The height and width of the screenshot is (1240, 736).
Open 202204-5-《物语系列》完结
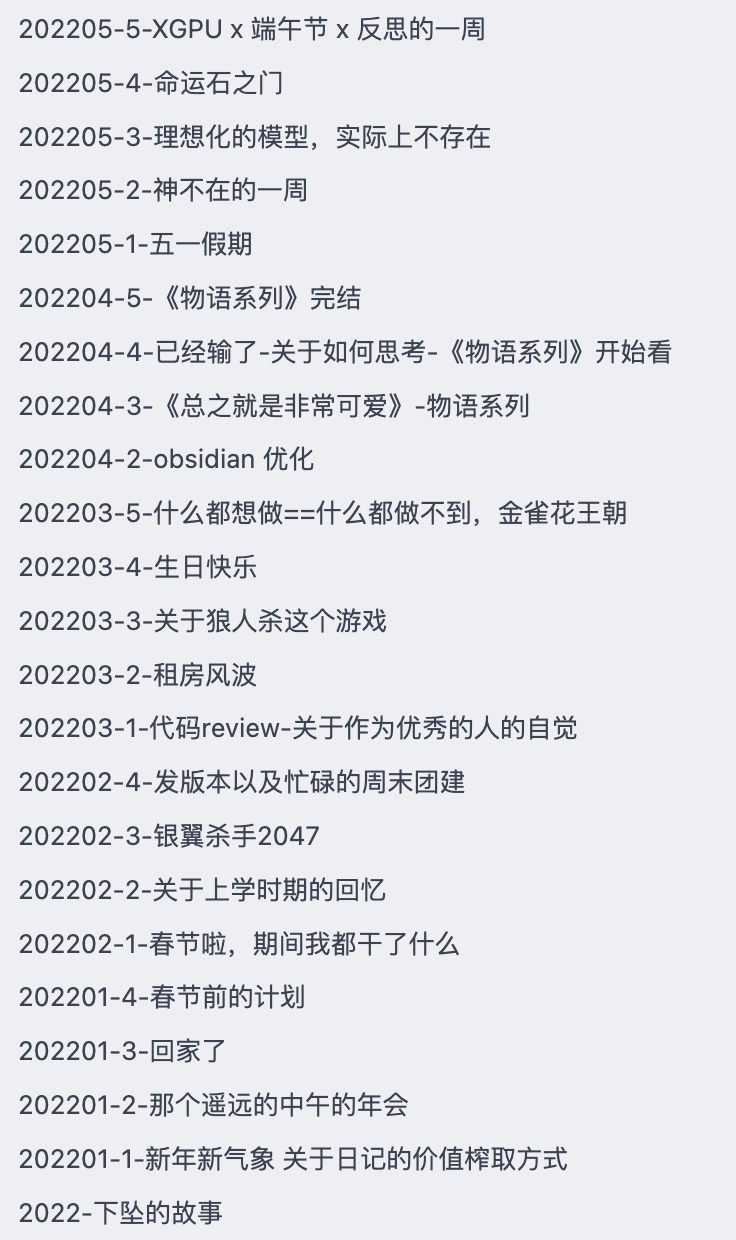189,298
